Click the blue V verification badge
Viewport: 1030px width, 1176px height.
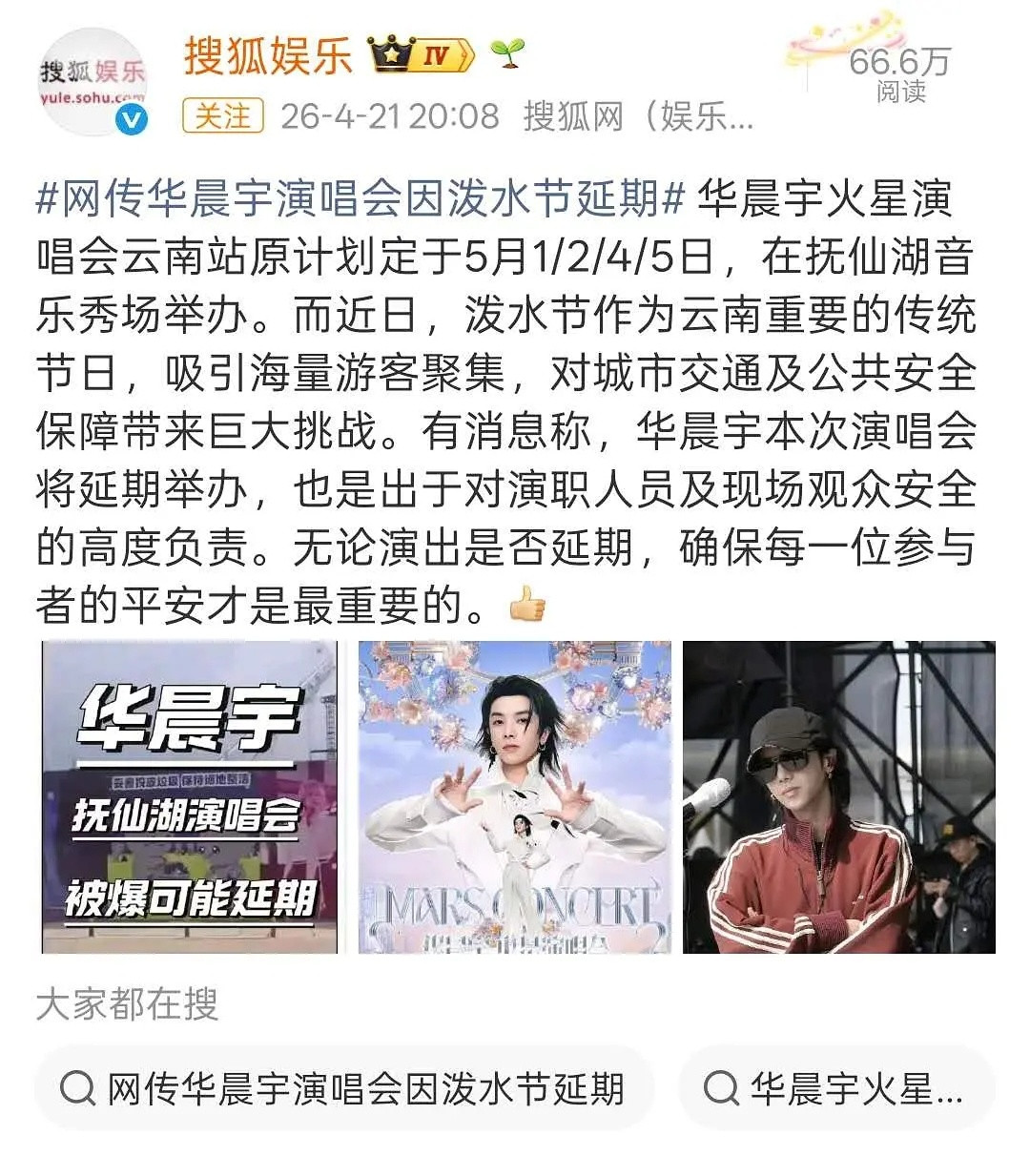point(133,120)
